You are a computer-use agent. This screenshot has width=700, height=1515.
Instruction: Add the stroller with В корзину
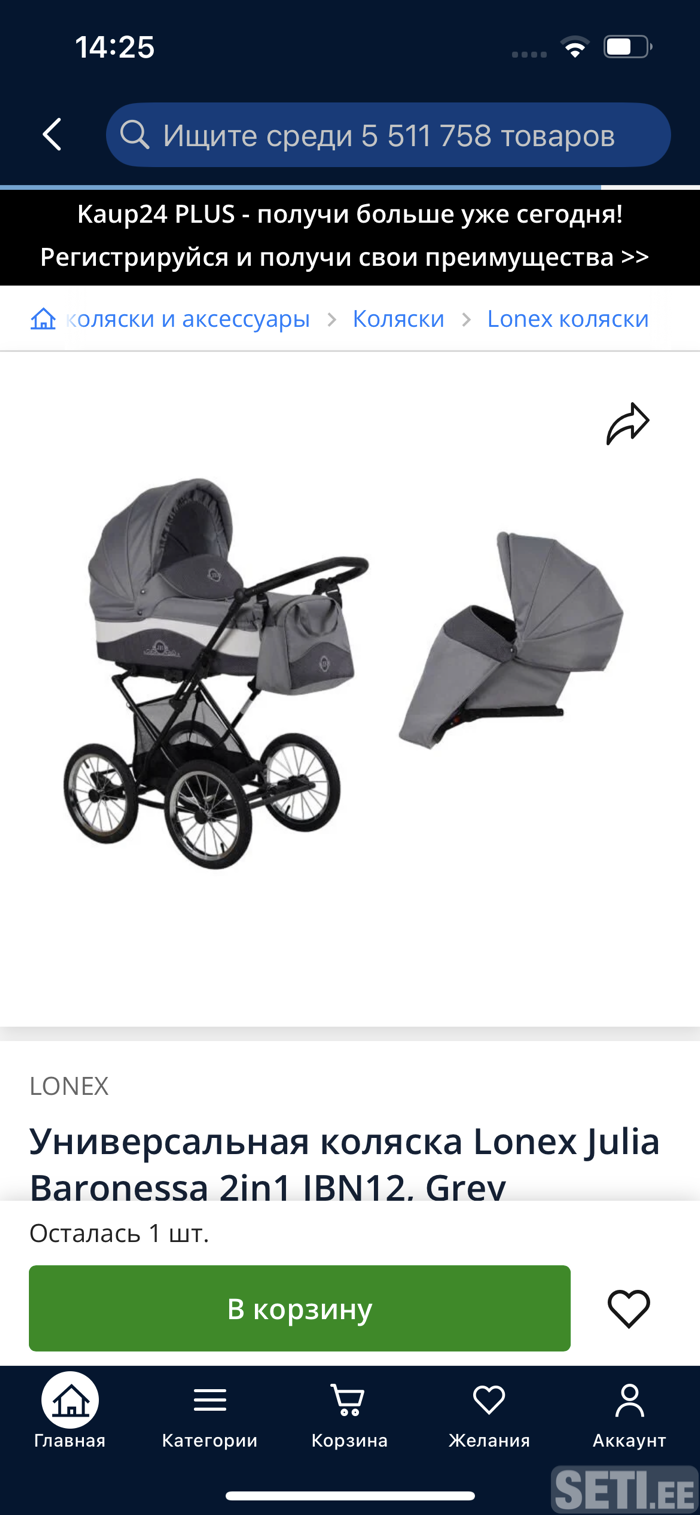(299, 1308)
